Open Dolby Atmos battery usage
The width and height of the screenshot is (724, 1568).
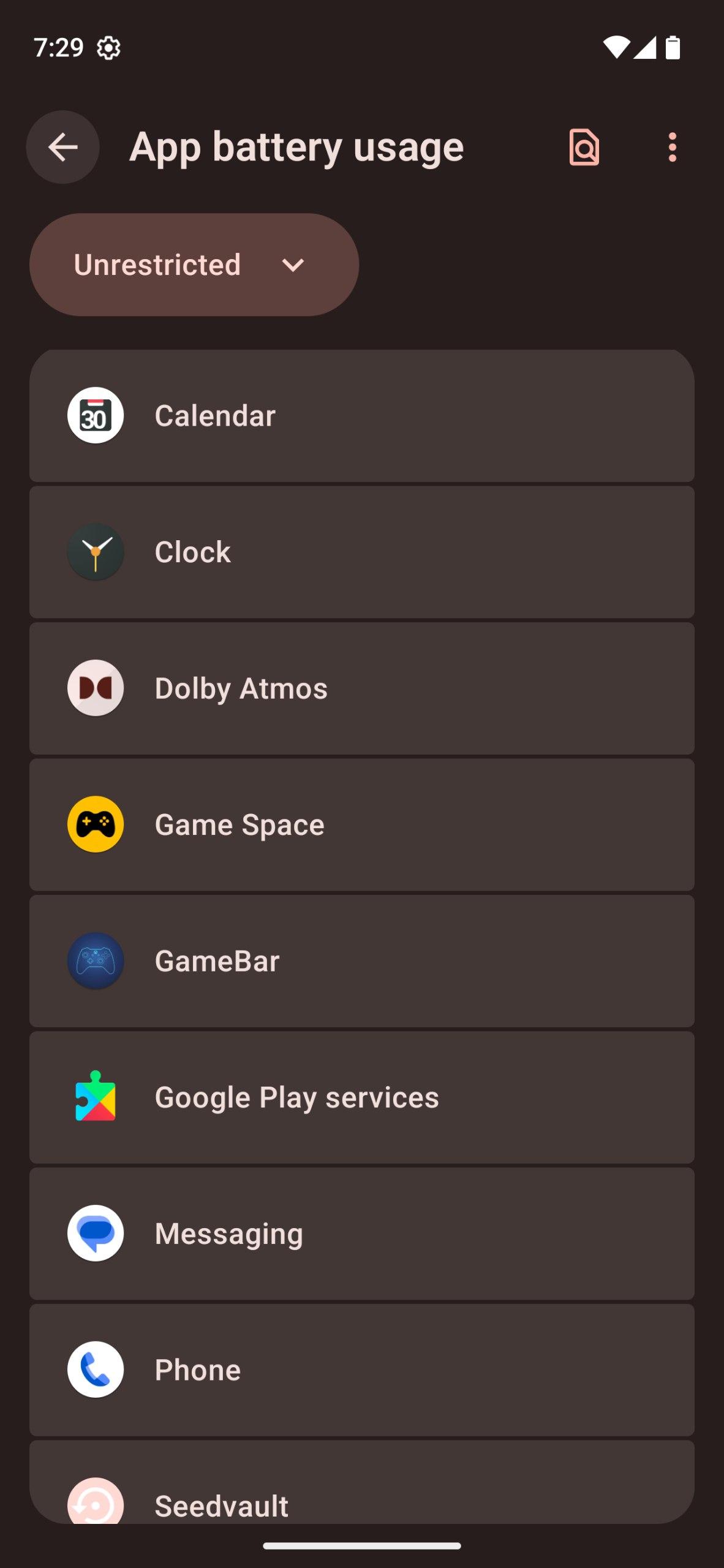pyautogui.click(x=361, y=688)
